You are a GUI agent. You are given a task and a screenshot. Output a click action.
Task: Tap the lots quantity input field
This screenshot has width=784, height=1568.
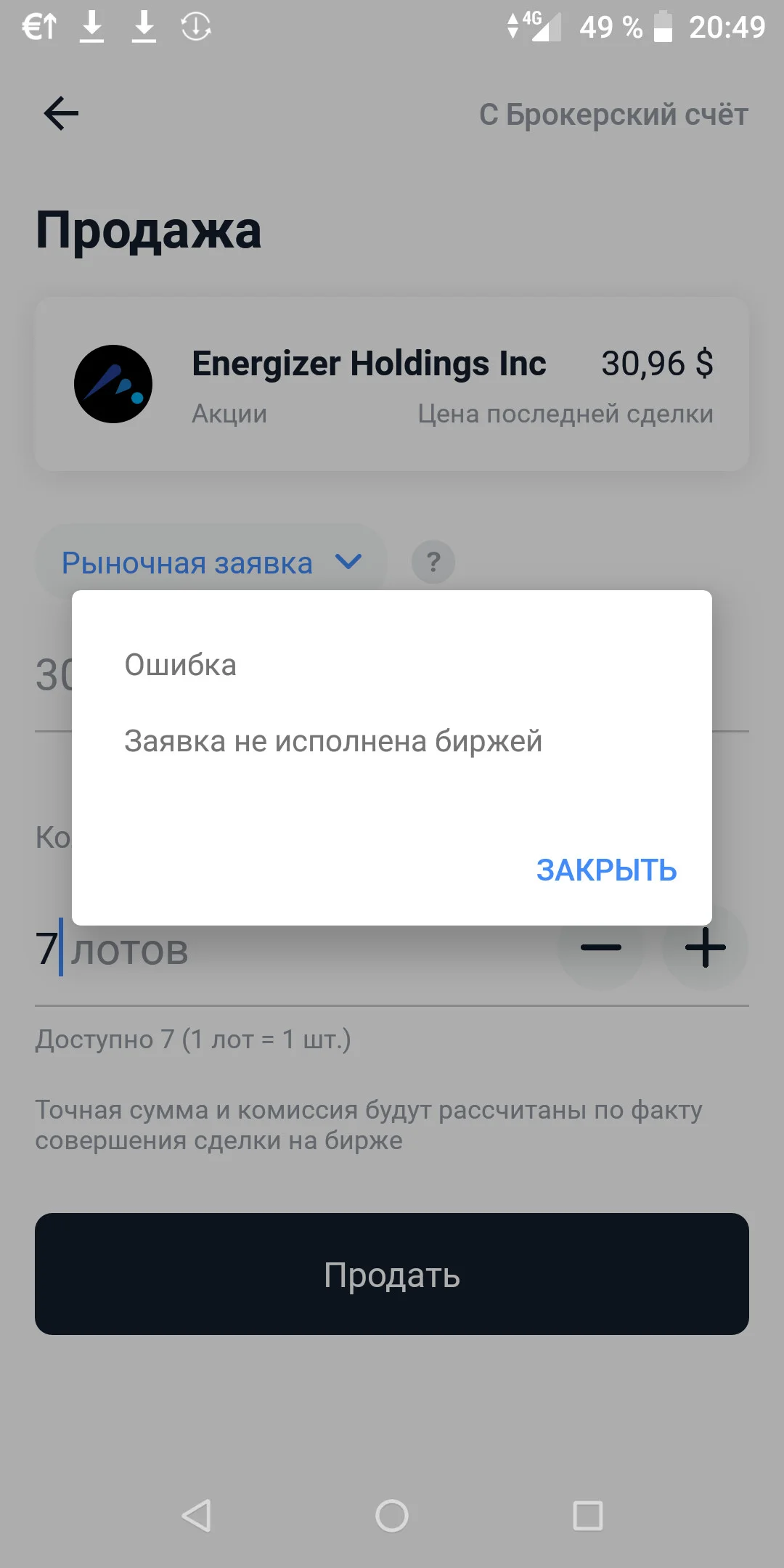point(290,950)
